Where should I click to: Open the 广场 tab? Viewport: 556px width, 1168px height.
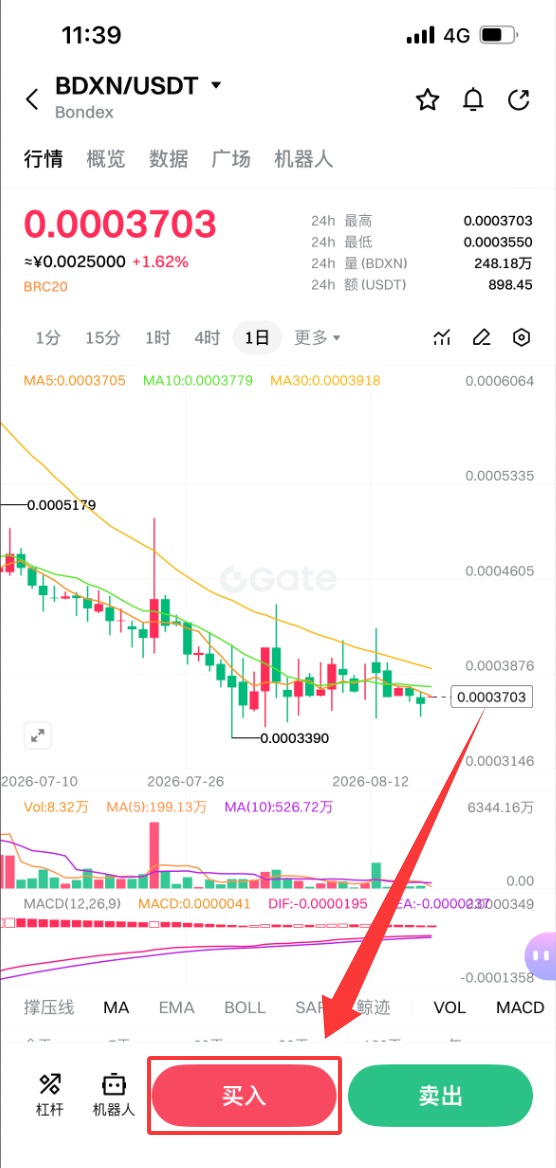pos(231,159)
